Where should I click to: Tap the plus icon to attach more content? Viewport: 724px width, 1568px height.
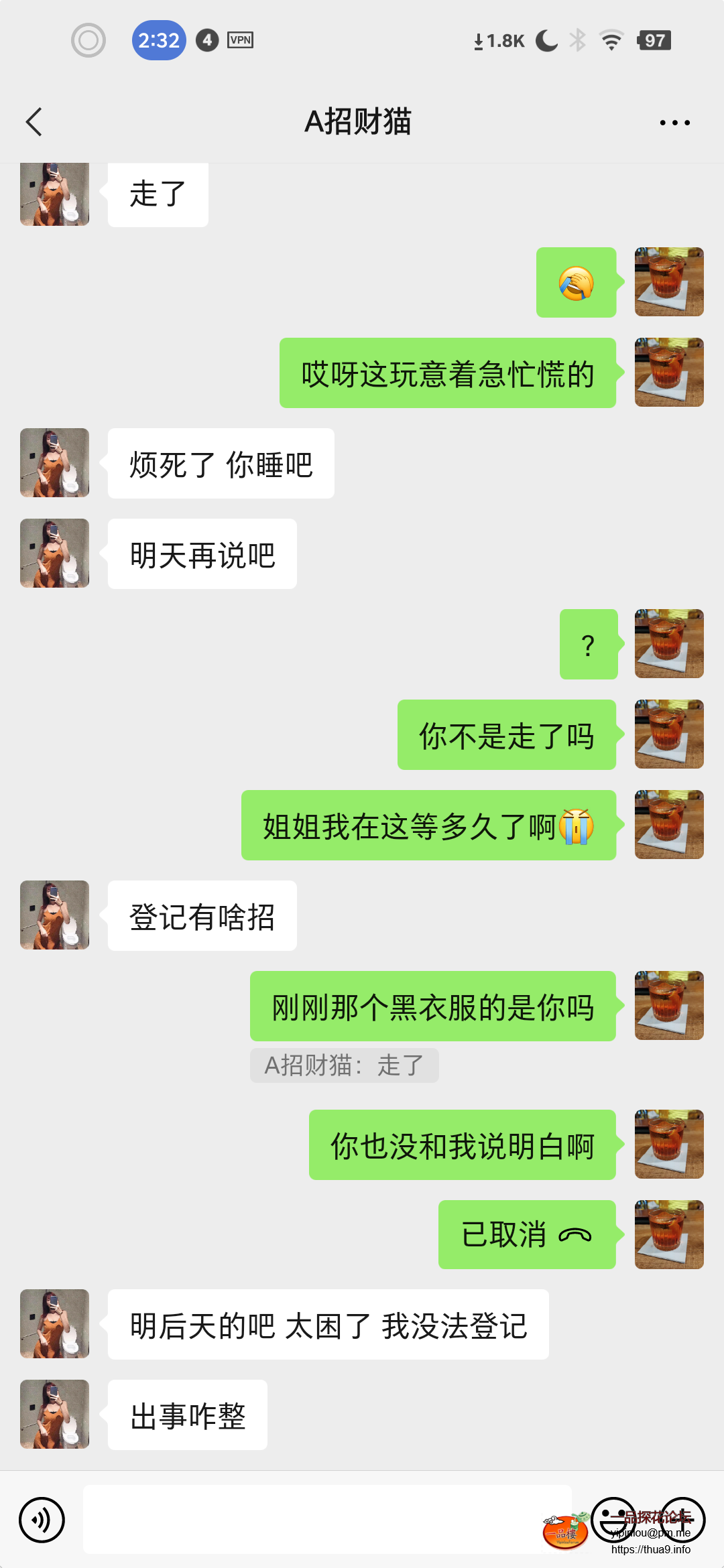[x=682, y=1520]
